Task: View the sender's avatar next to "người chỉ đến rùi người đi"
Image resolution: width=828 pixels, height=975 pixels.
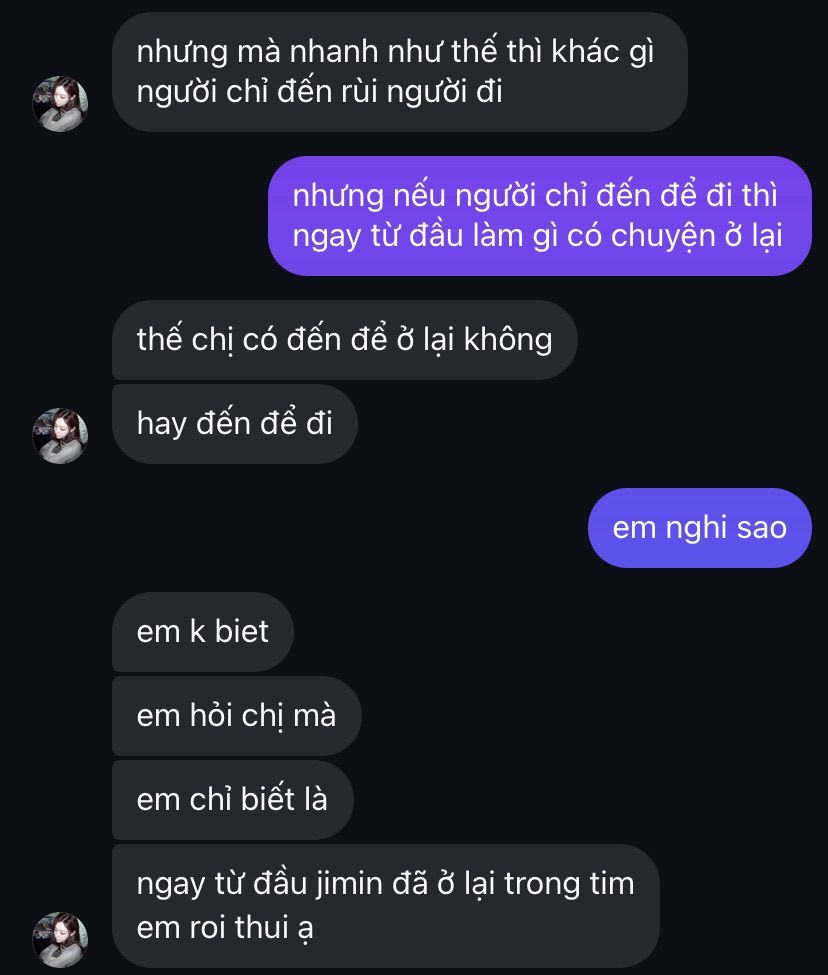Action: [x=60, y=103]
